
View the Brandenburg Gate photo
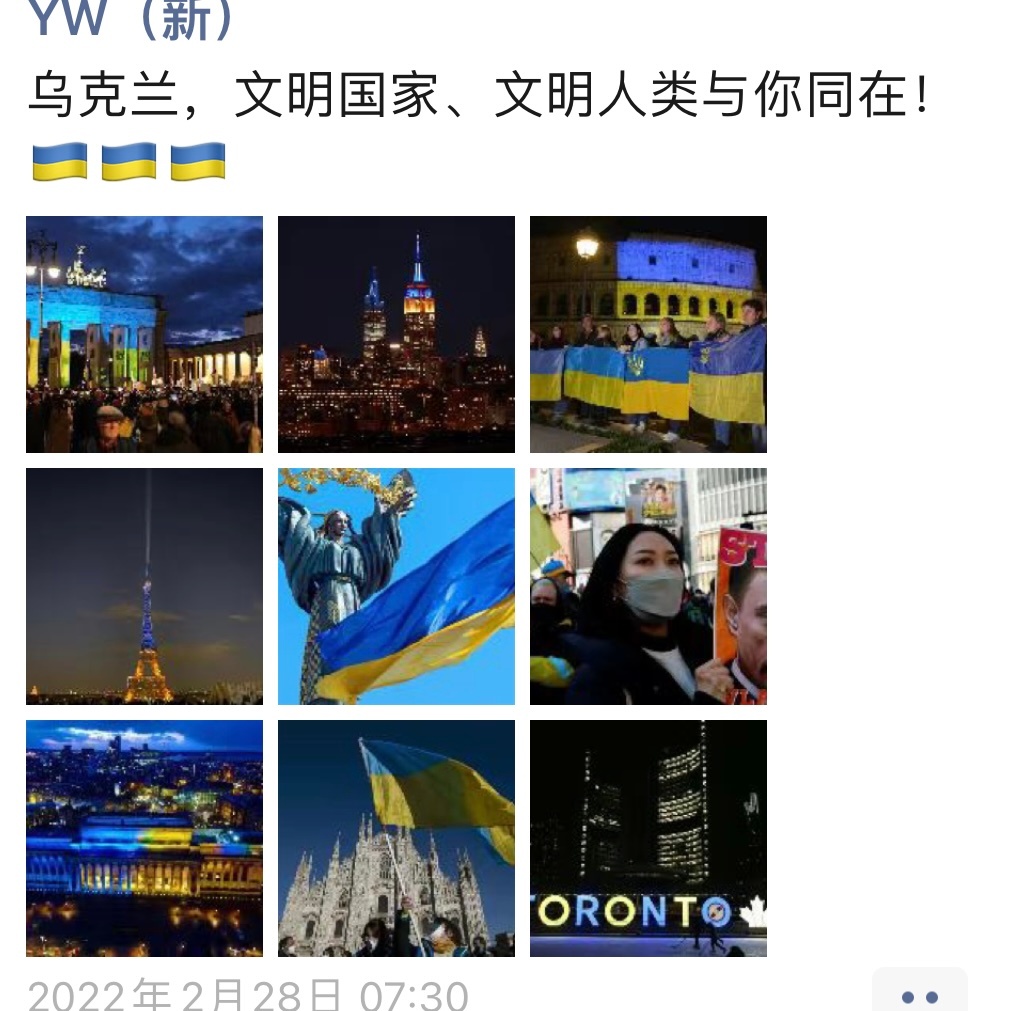[144, 334]
